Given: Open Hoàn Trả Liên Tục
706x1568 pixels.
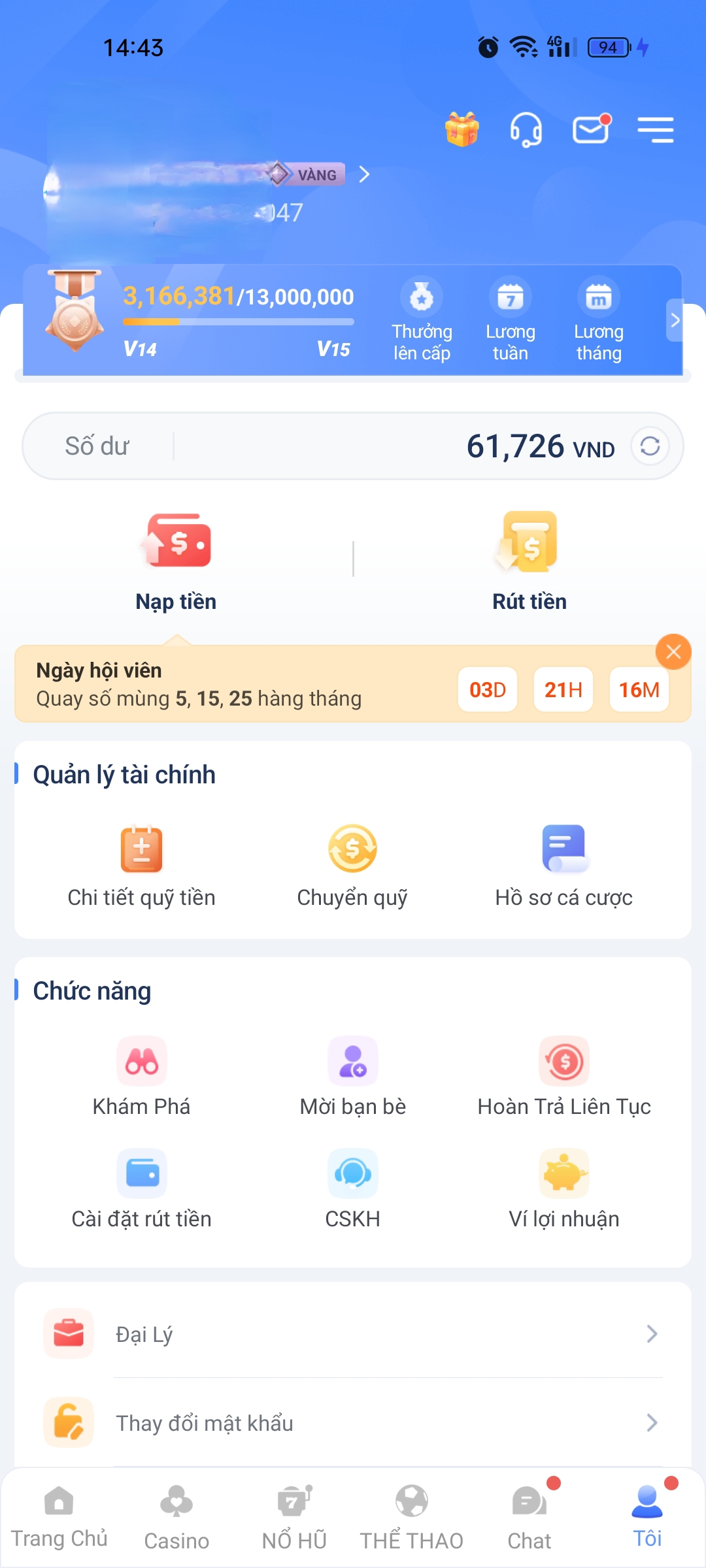Looking at the screenshot, I should pos(563,1075).
